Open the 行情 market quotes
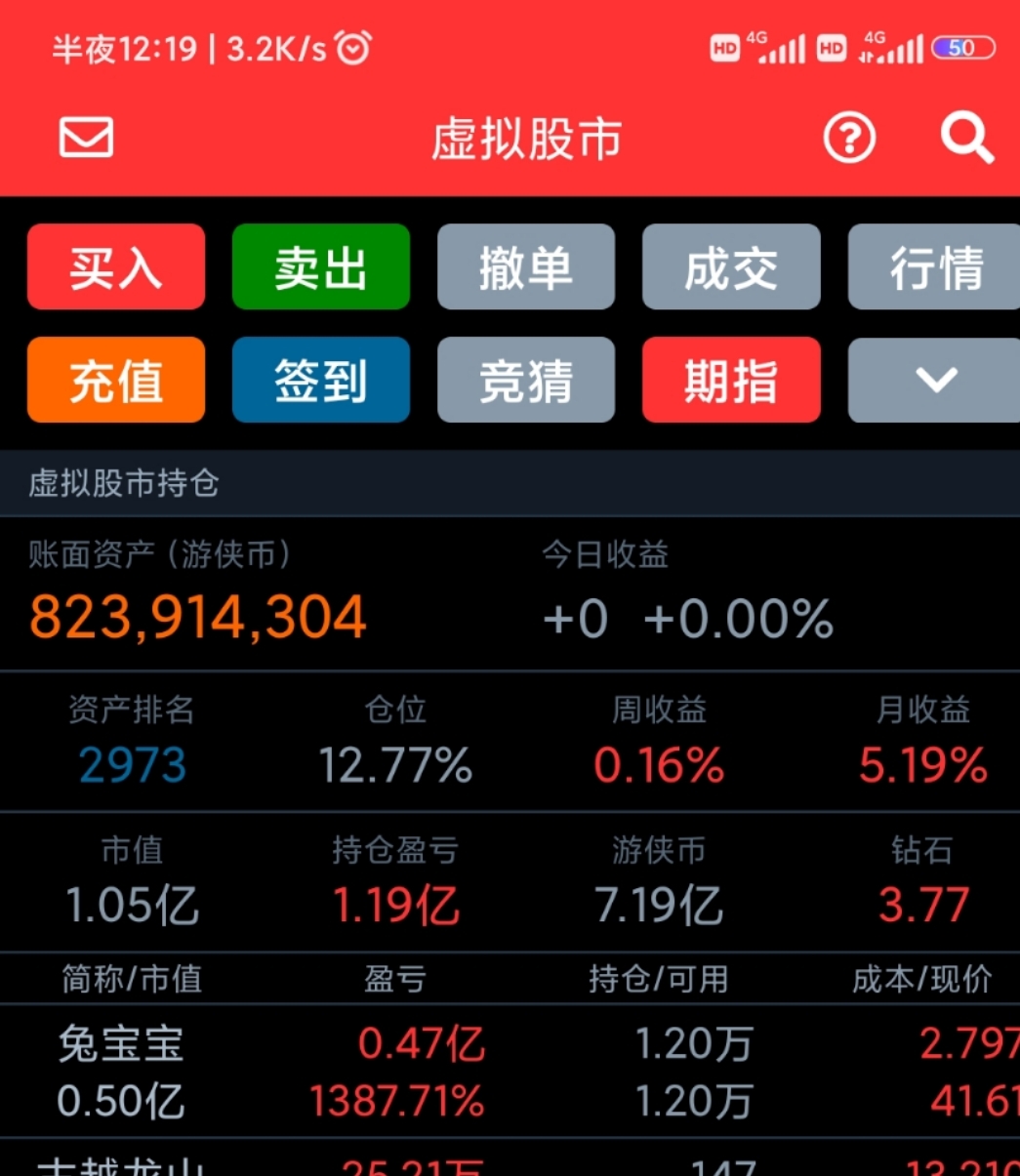 pyautogui.click(x=935, y=266)
